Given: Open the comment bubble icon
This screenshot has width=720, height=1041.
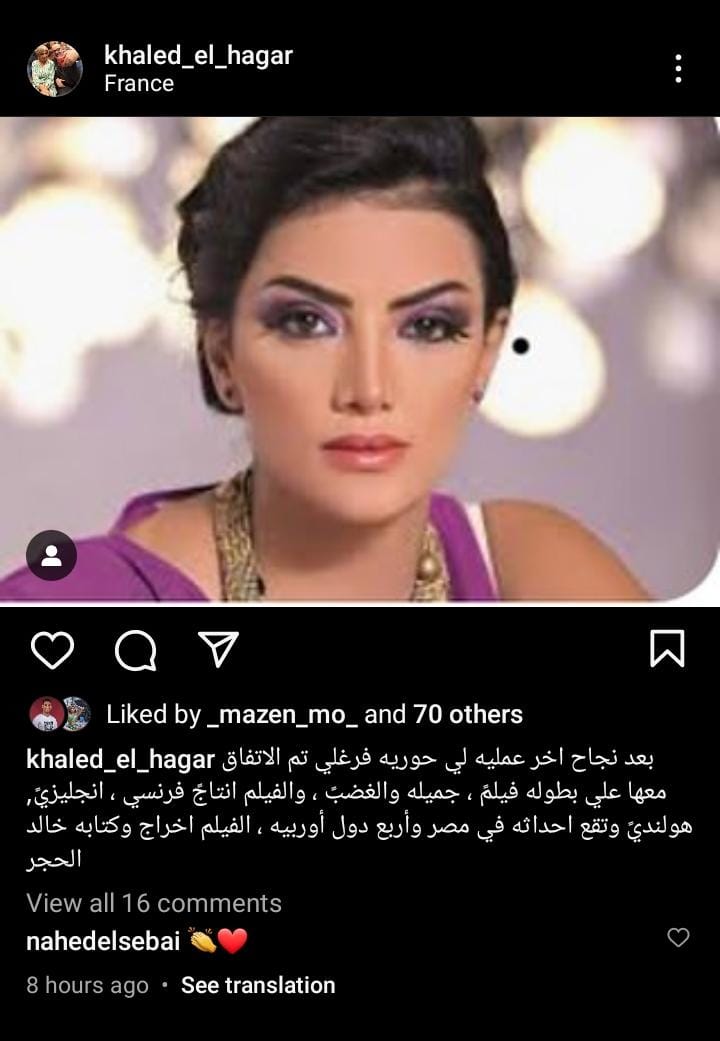Looking at the screenshot, I should [136, 651].
